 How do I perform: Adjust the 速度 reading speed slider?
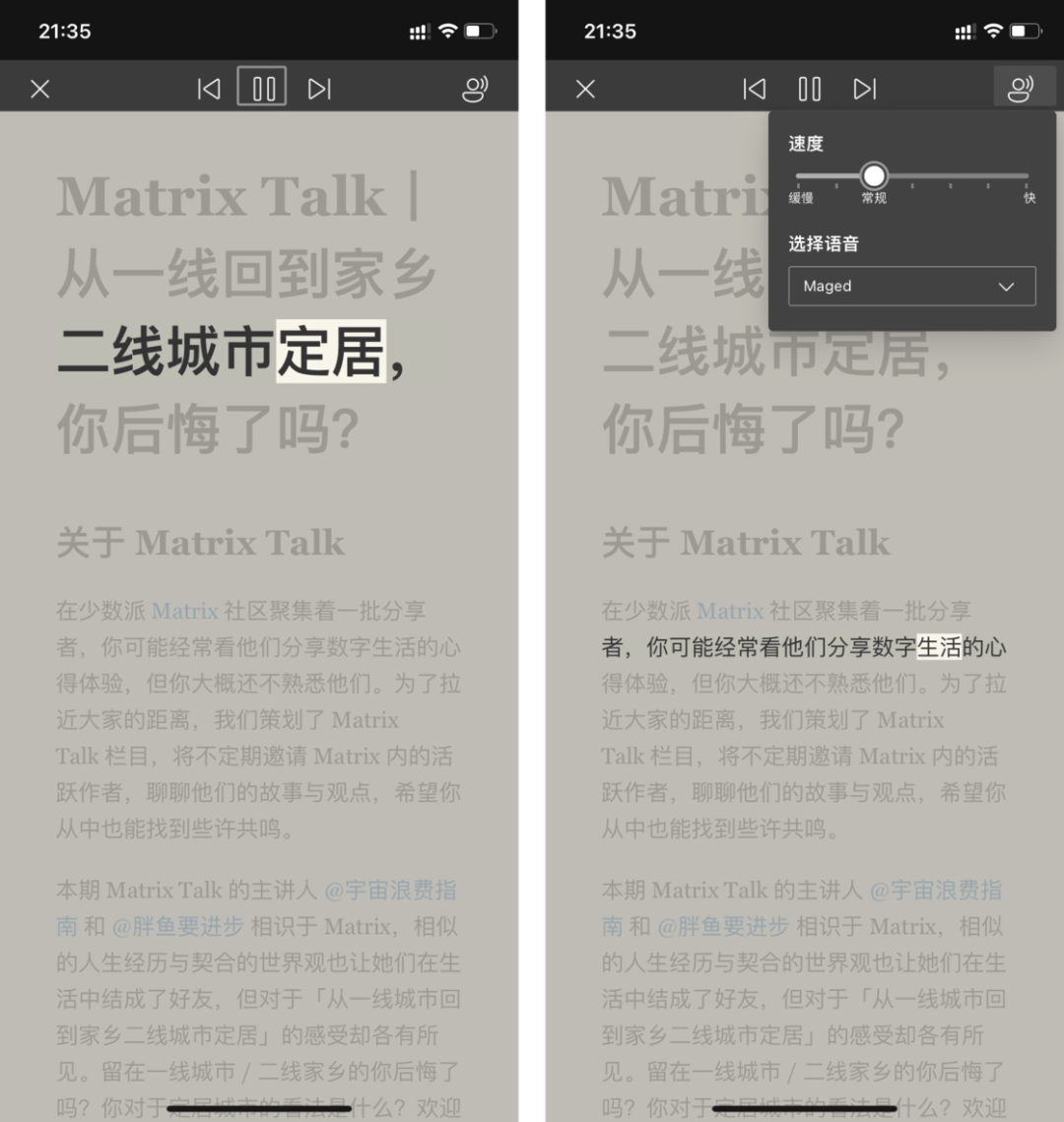click(874, 176)
